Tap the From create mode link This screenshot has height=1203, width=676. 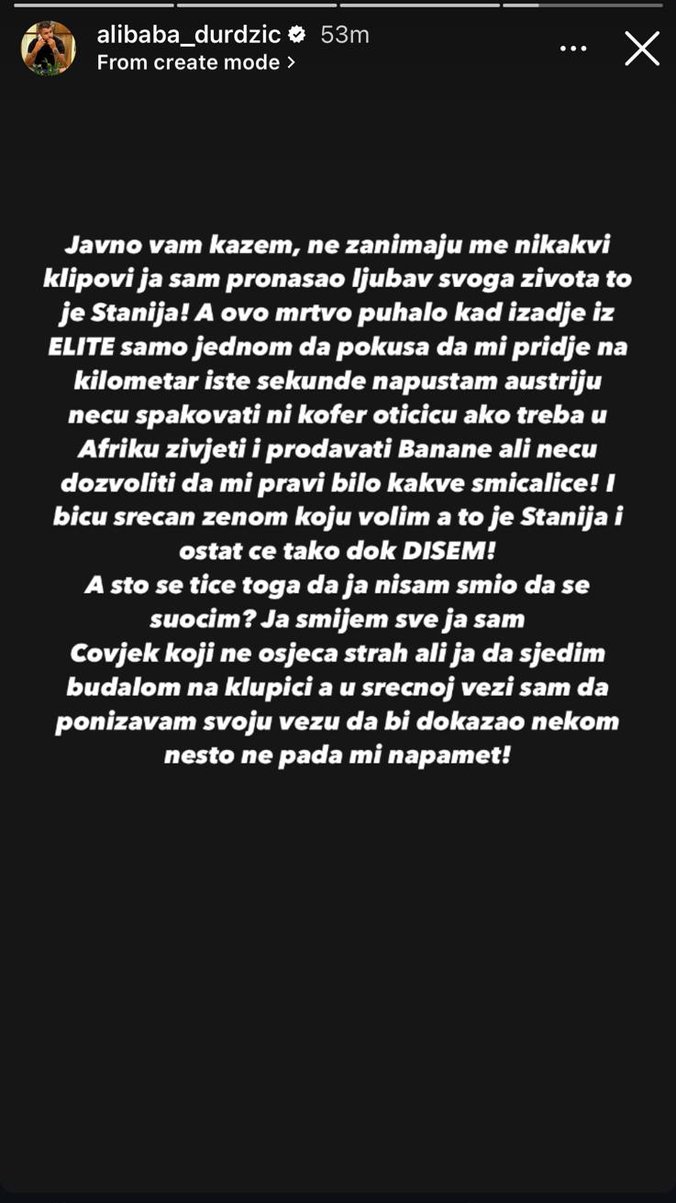(196, 62)
